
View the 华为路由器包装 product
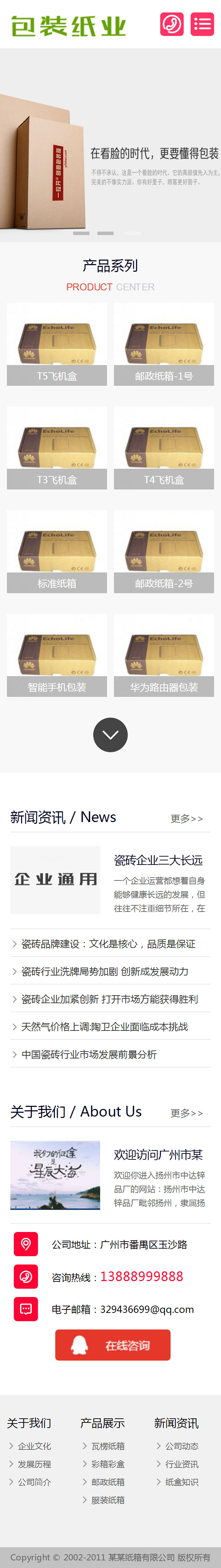(x=164, y=655)
